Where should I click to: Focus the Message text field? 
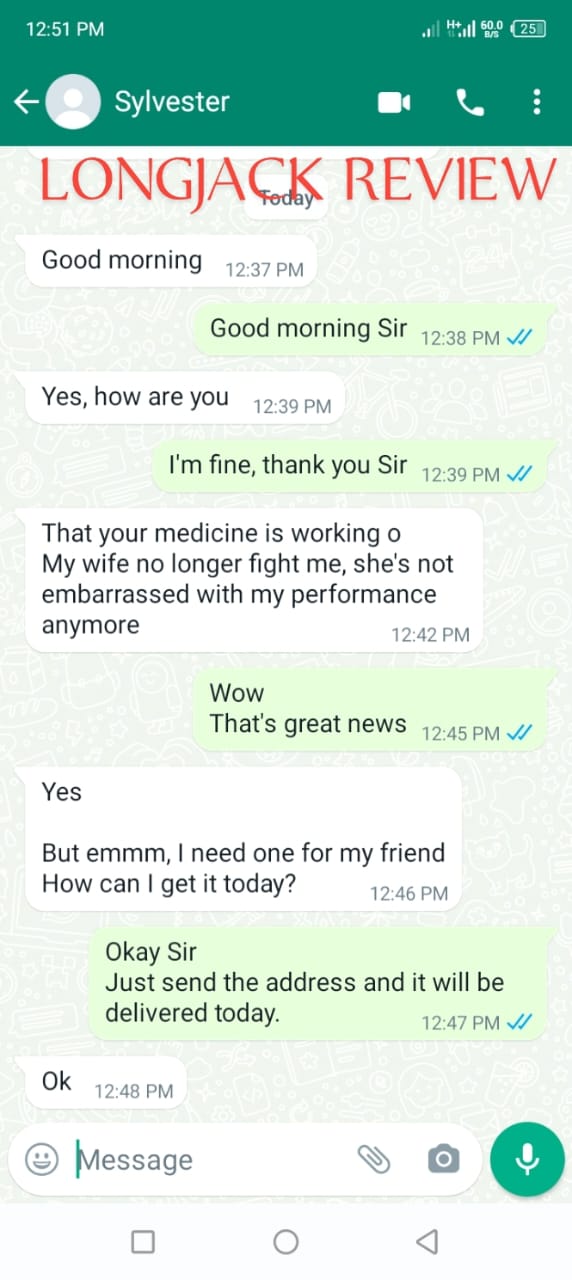coord(210,1160)
